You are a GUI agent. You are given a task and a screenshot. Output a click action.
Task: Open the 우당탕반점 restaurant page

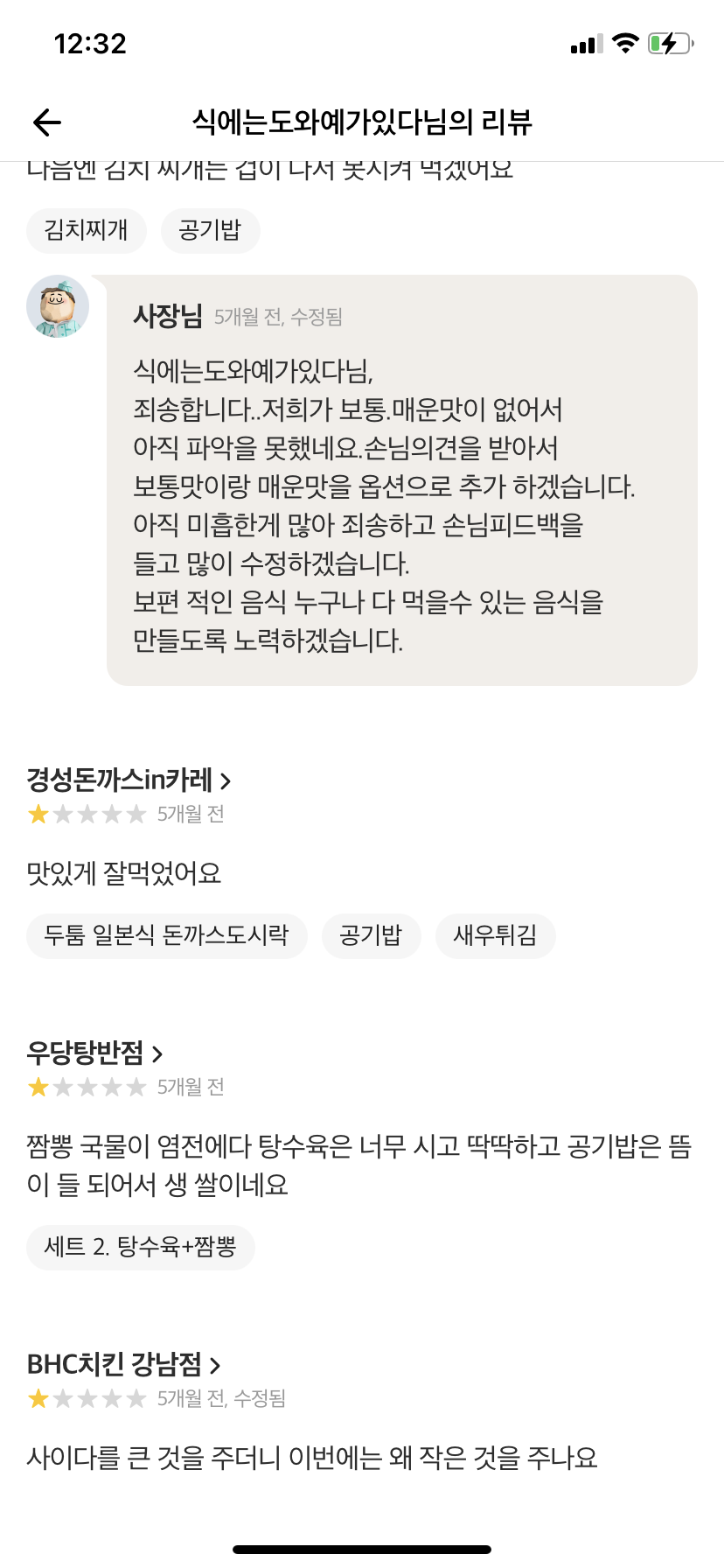click(x=94, y=1053)
